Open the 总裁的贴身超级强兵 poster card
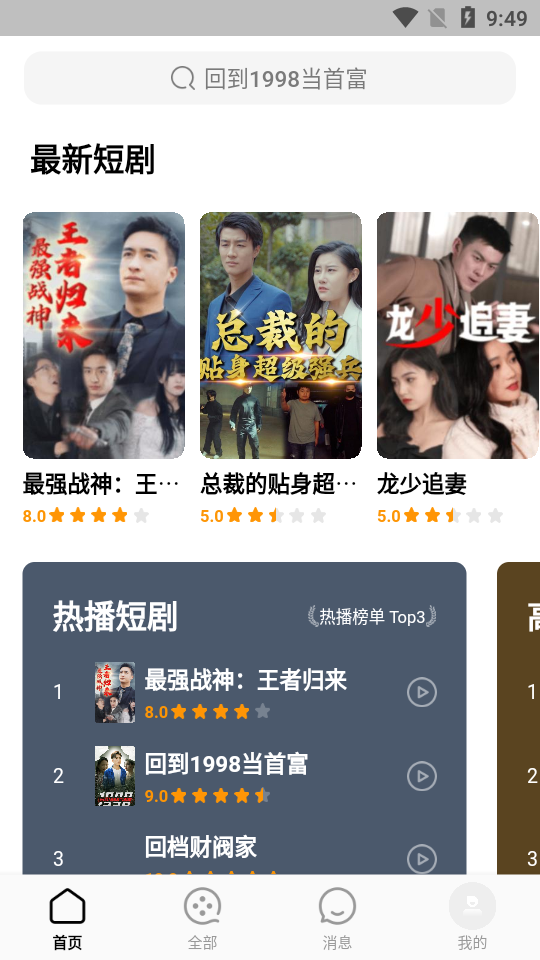Image resolution: width=540 pixels, height=960 pixels. pos(280,335)
